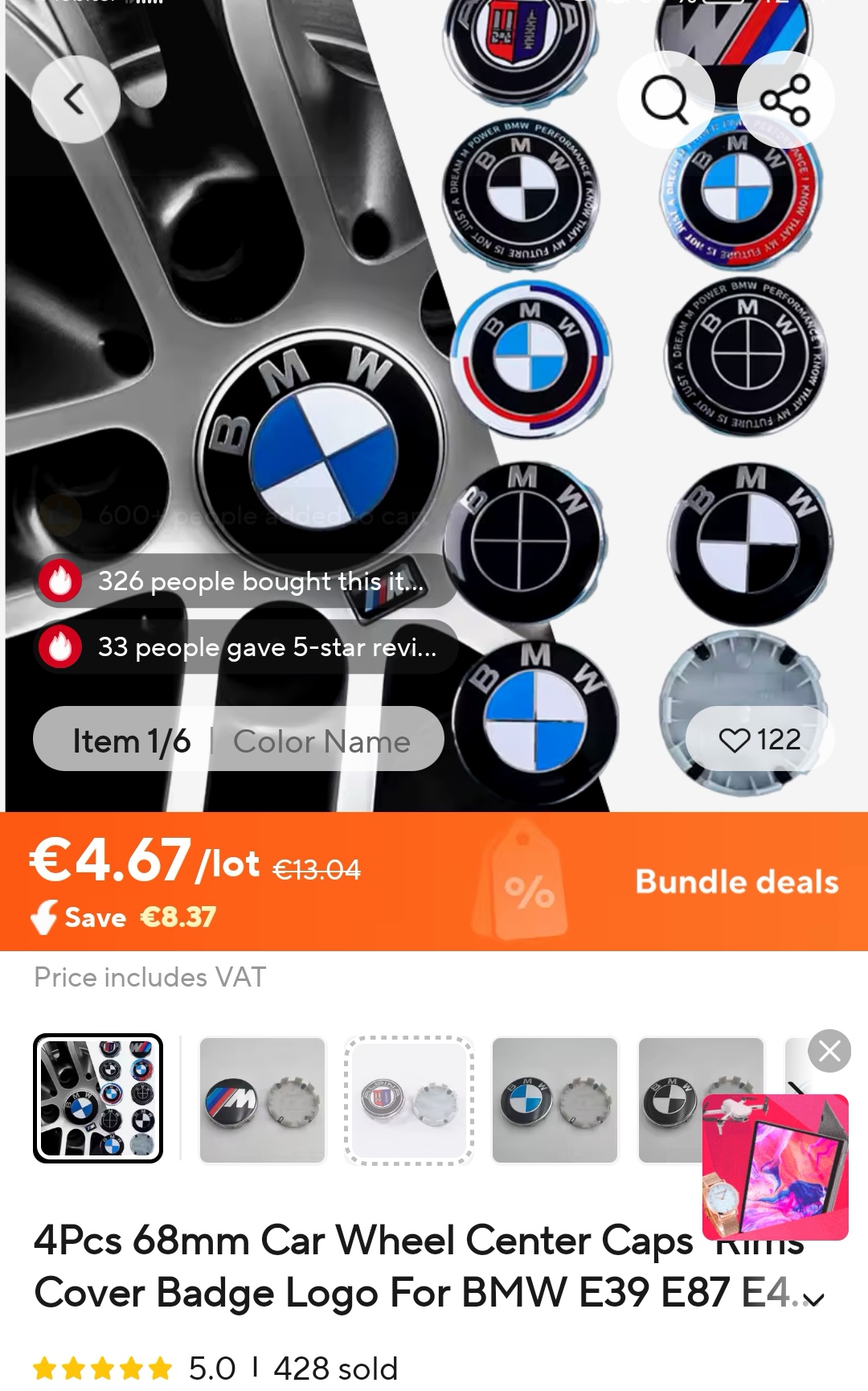The image size is (868, 1391).
Task: Add to wishlist via heart 122
Action: click(x=759, y=739)
